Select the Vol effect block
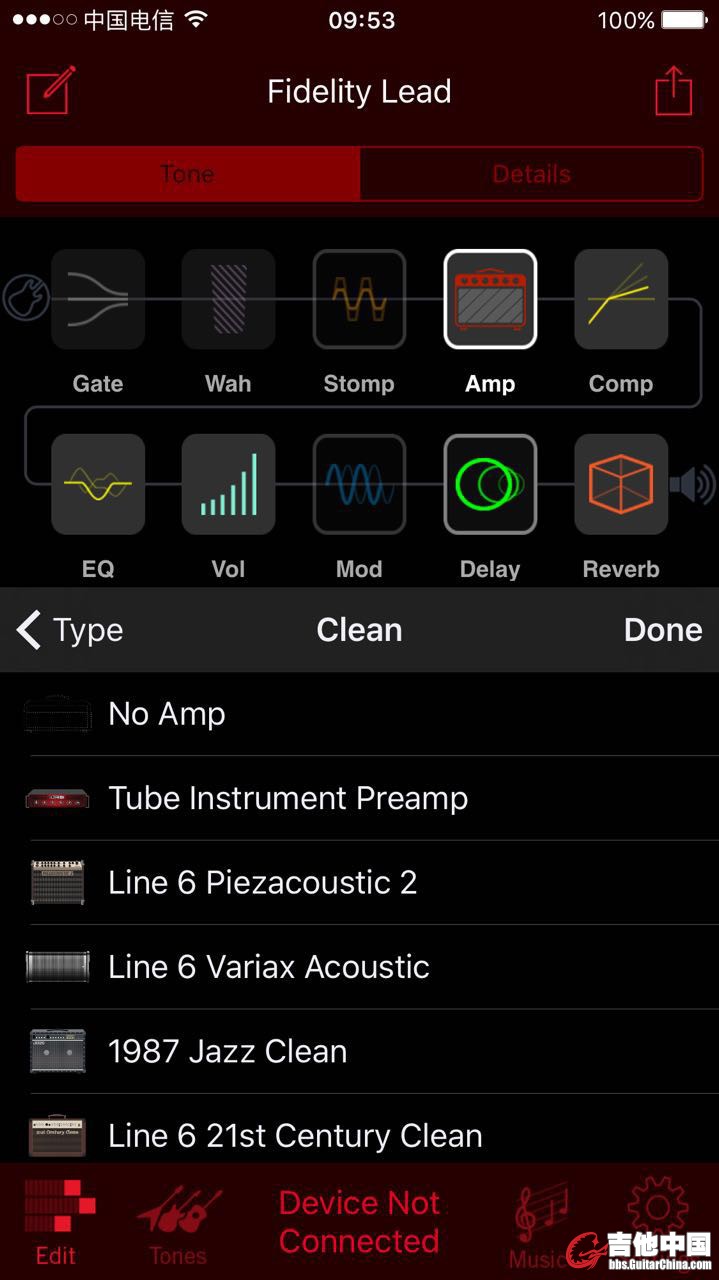Image resolution: width=719 pixels, height=1280 pixels. coord(228,485)
